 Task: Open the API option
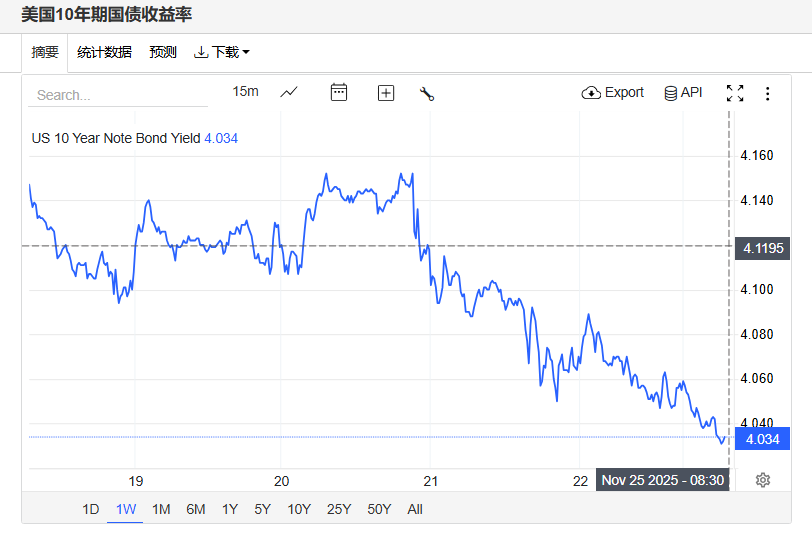683,92
